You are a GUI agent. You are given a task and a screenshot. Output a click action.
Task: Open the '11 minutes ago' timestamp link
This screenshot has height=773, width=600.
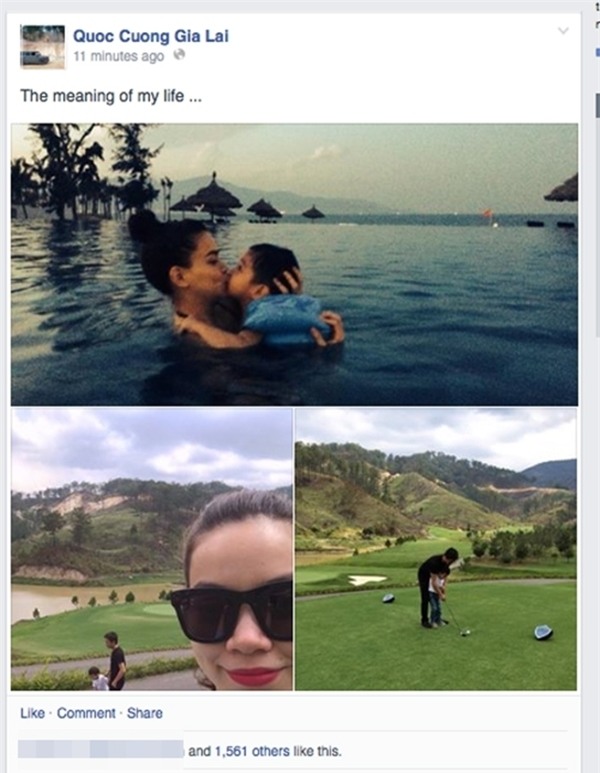(118, 57)
